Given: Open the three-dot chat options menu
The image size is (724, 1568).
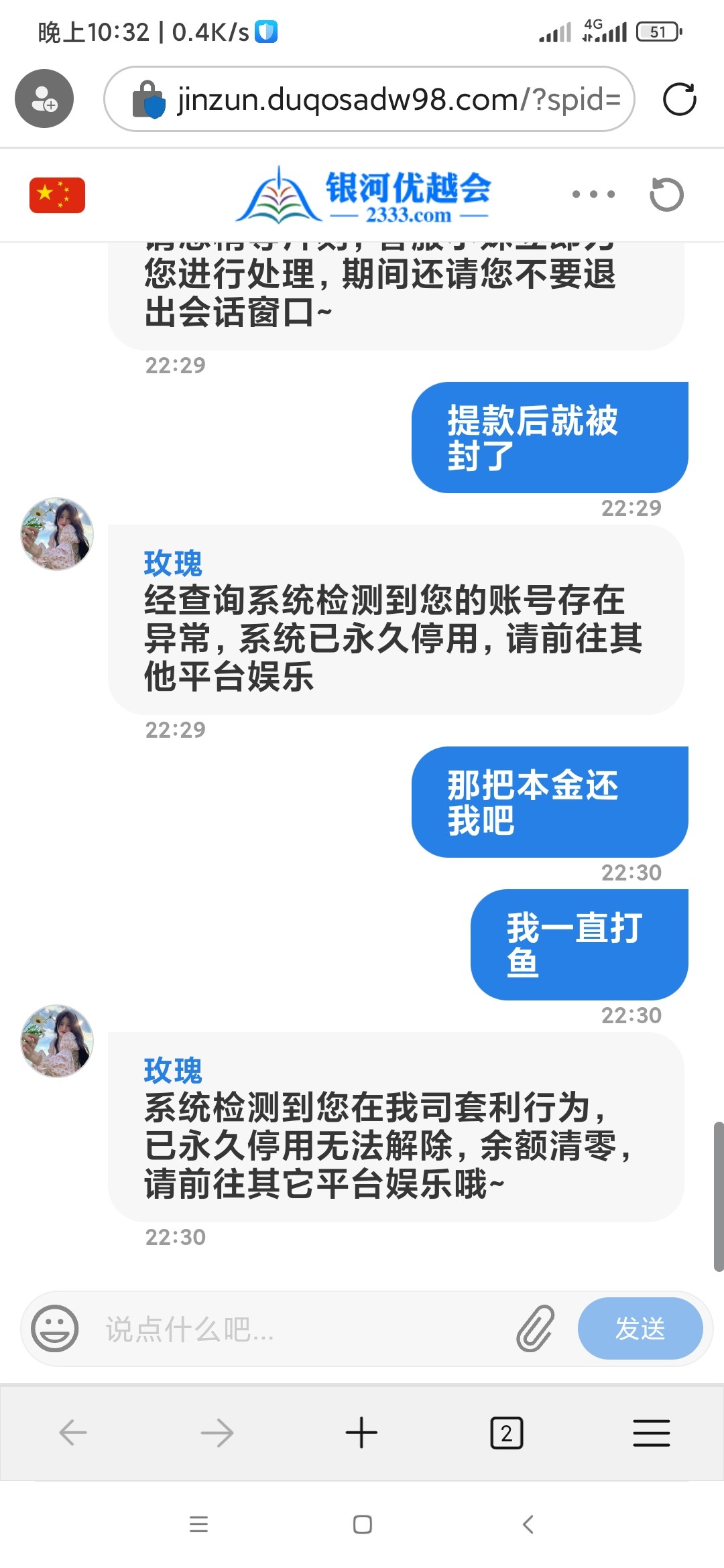Looking at the screenshot, I should (593, 194).
